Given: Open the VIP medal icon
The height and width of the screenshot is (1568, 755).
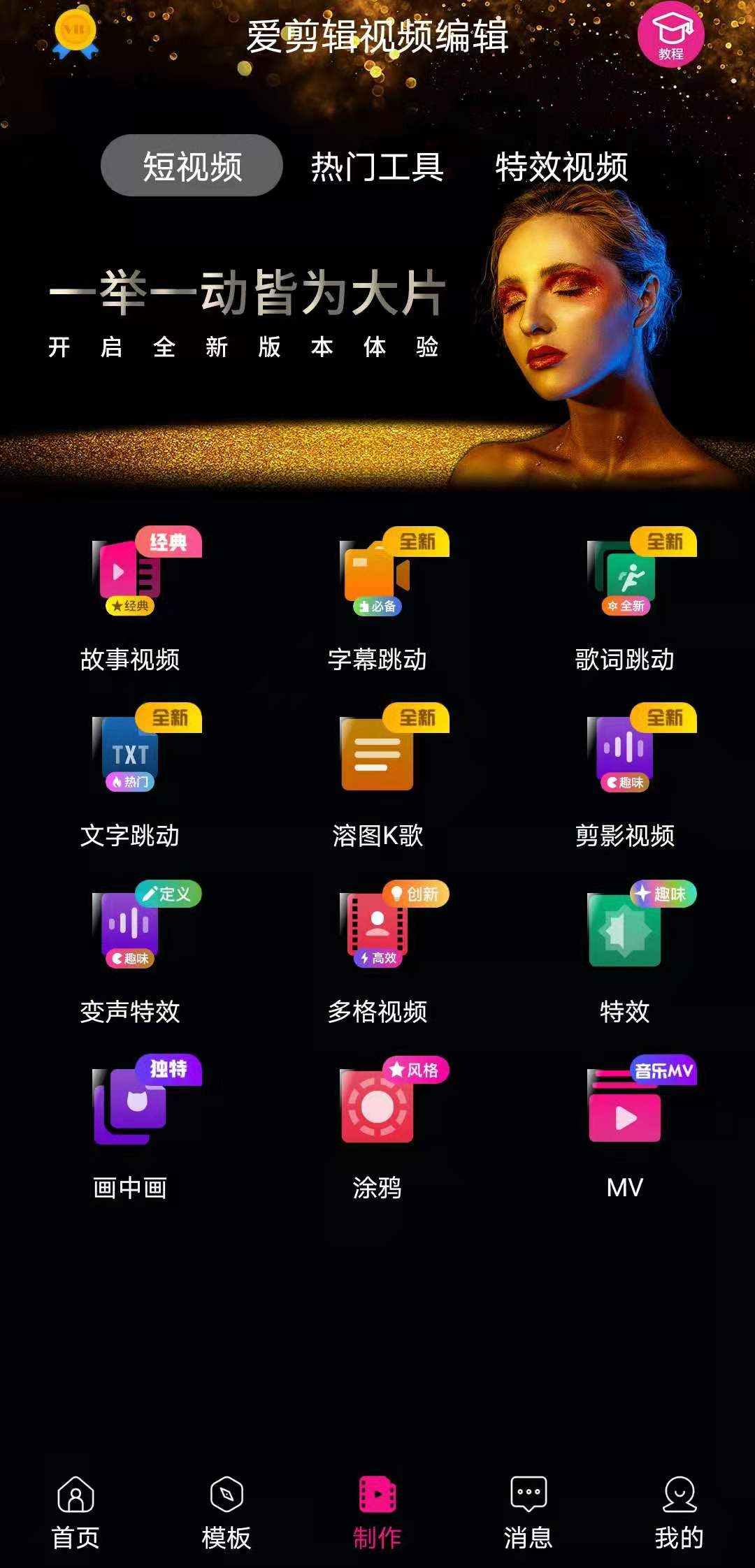Looking at the screenshot, I should pyautogui.click(x=75, y=34).
